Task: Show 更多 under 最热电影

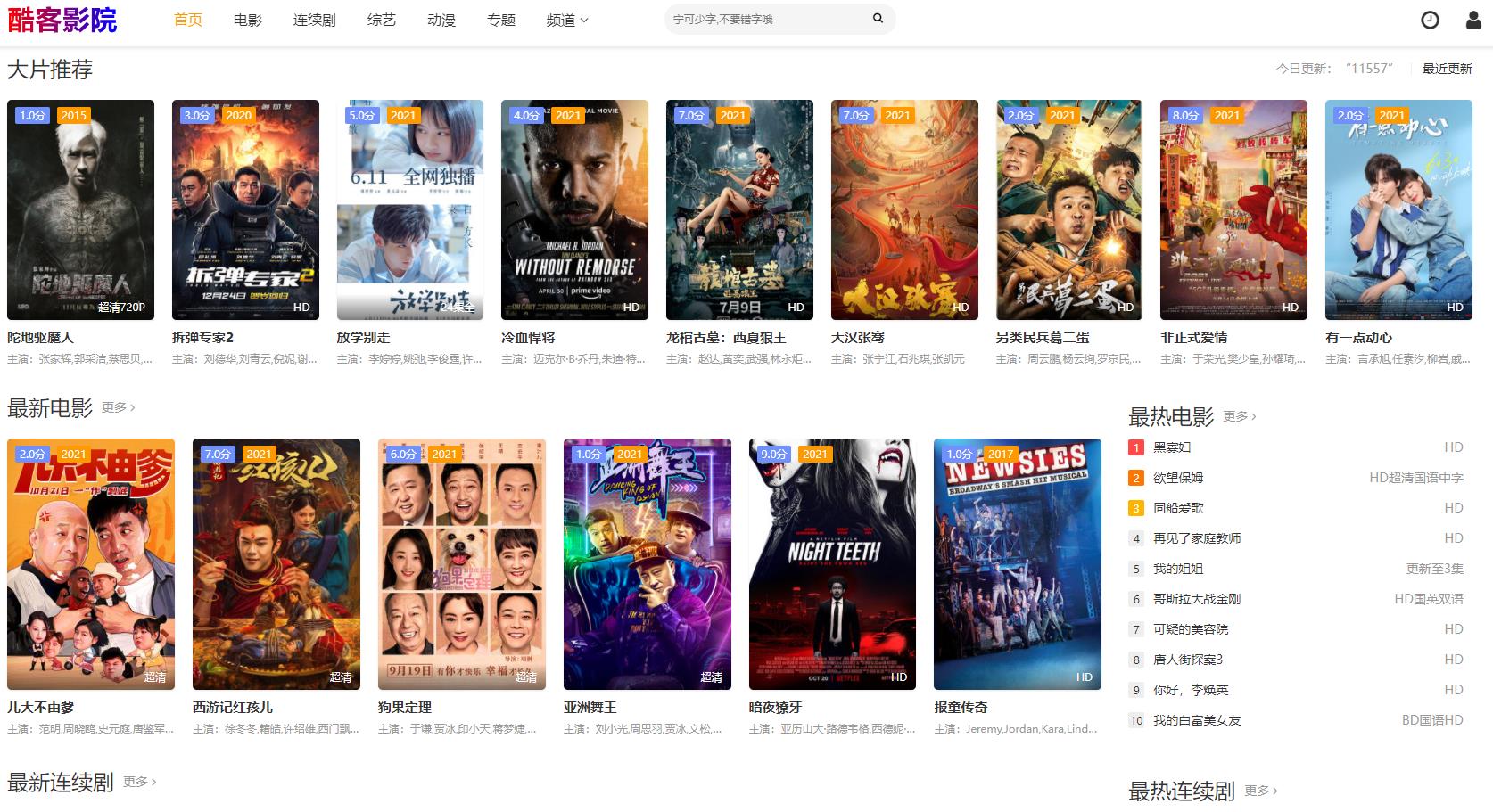Action: (1239, 416)
